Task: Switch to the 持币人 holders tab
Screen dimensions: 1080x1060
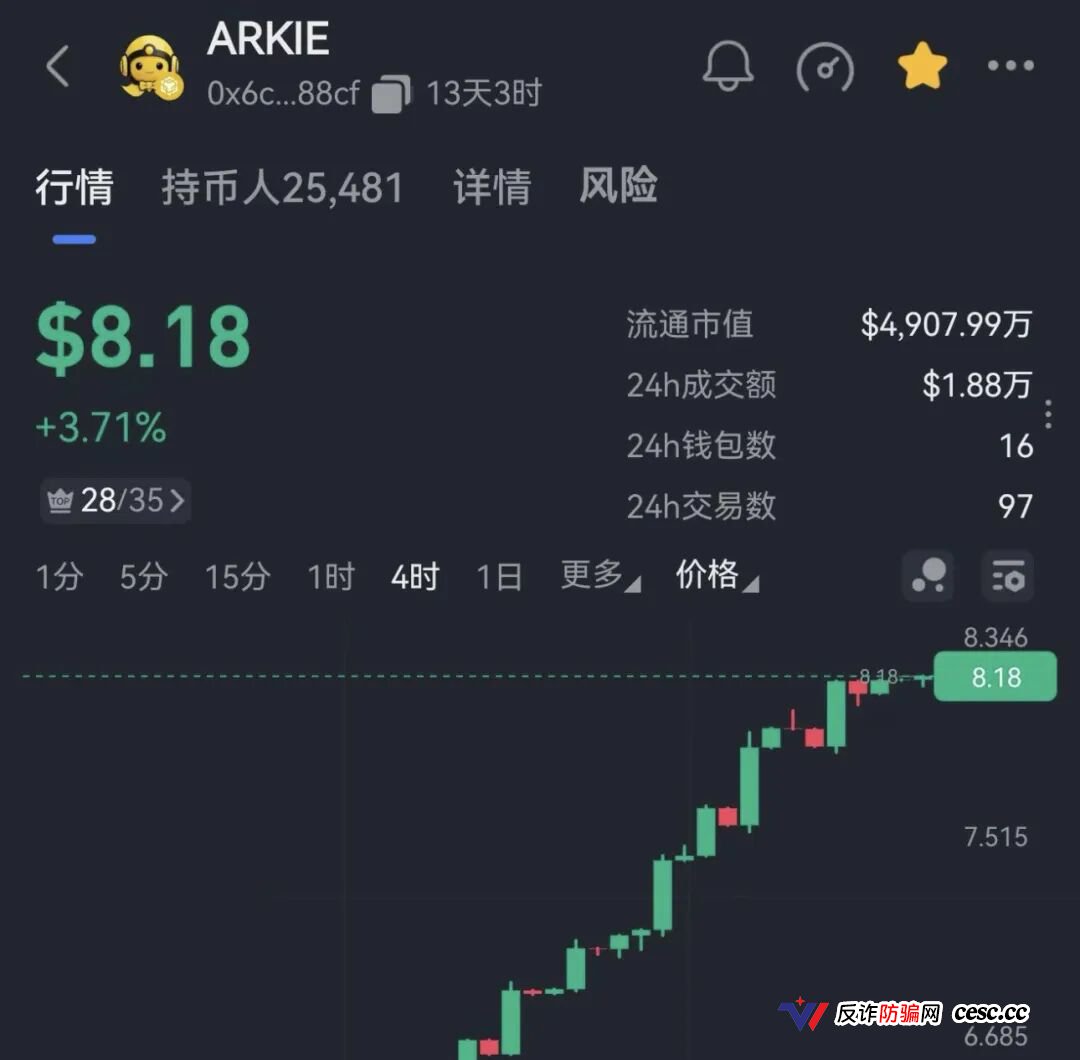Action: 282,187
